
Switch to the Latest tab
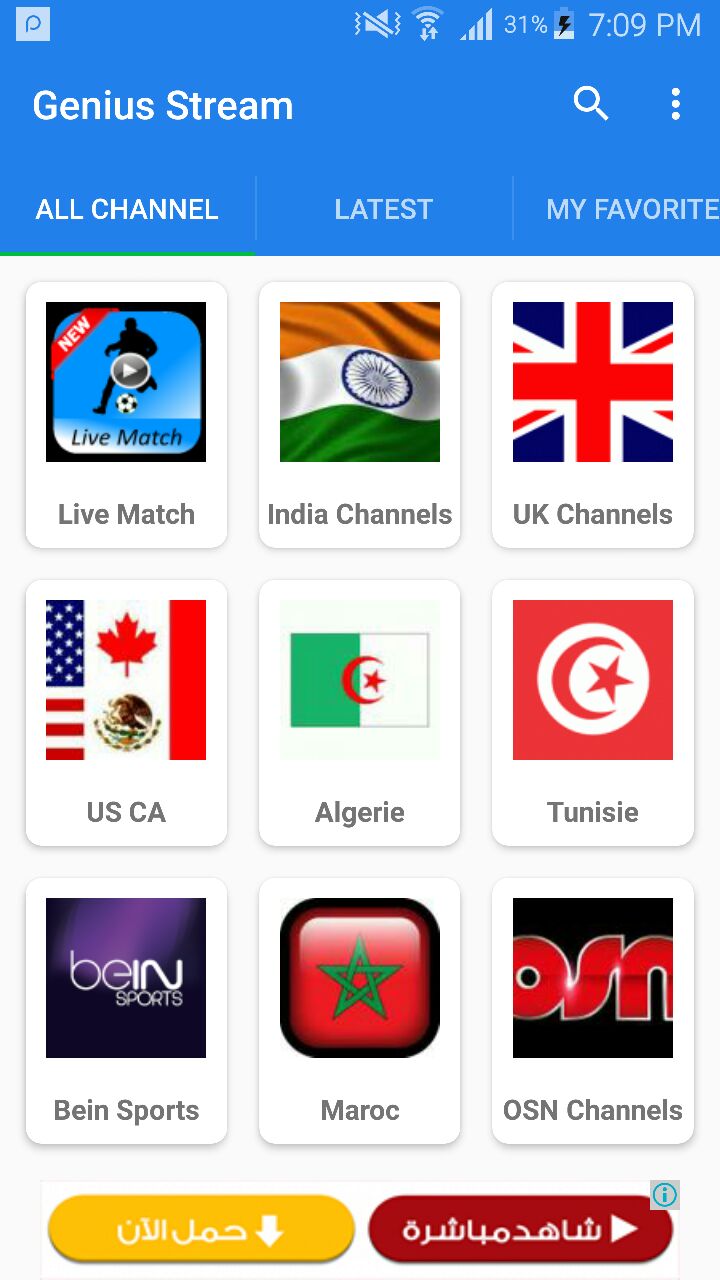click(384, 209)
